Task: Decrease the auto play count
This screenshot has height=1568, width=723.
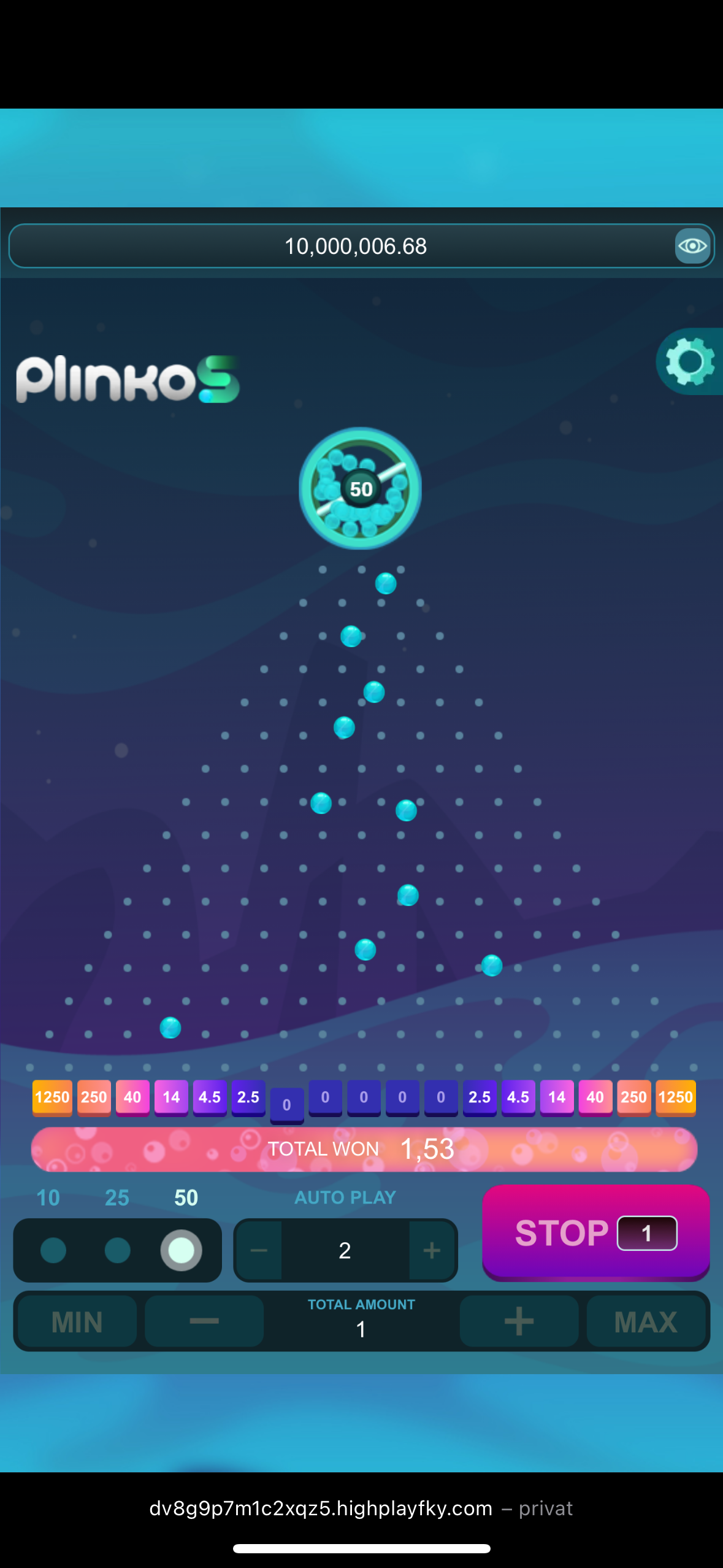Action: click(259, 1250)
